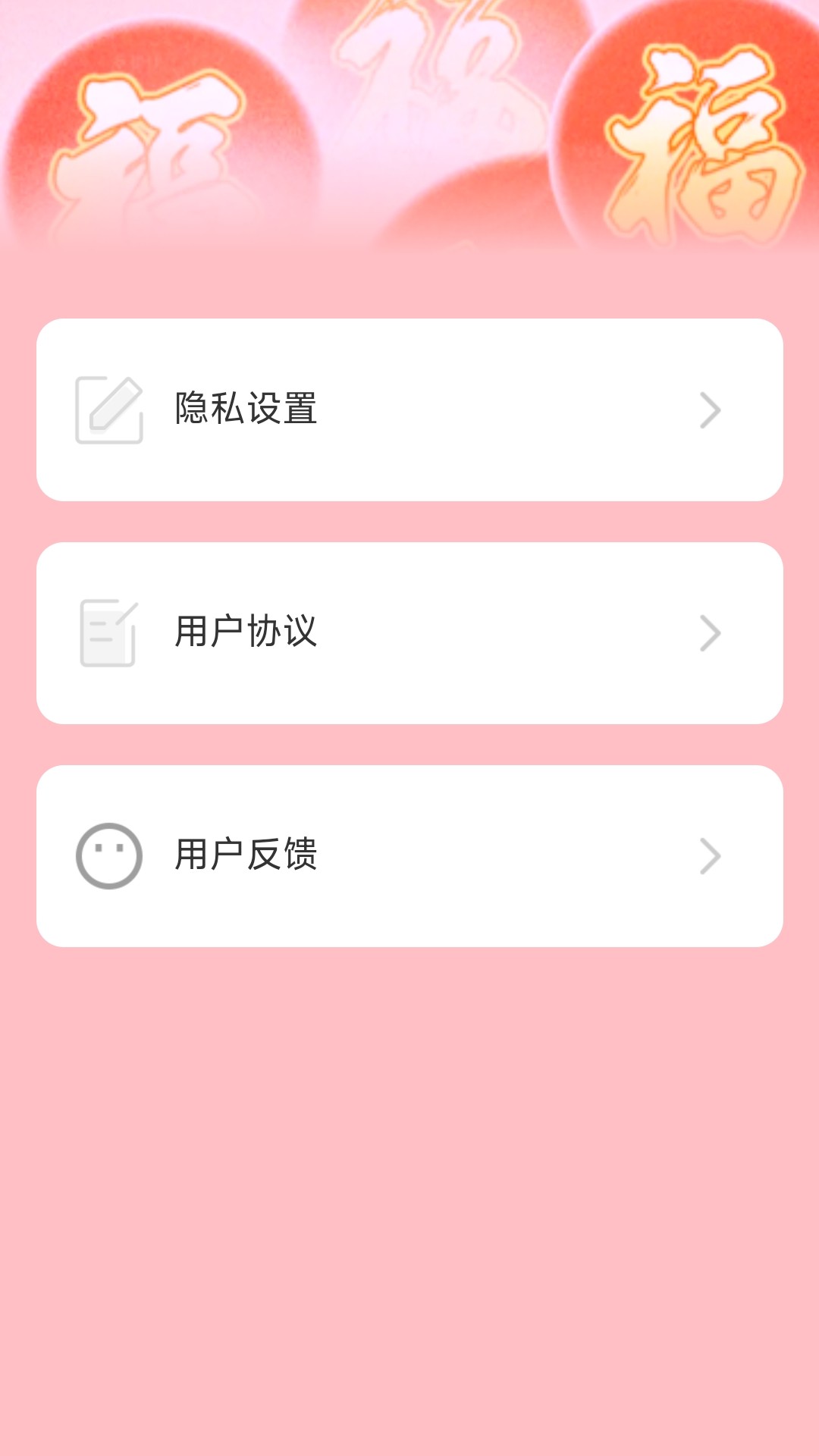Click the pencil edit icon beside 隐私设置

(108, 408)
